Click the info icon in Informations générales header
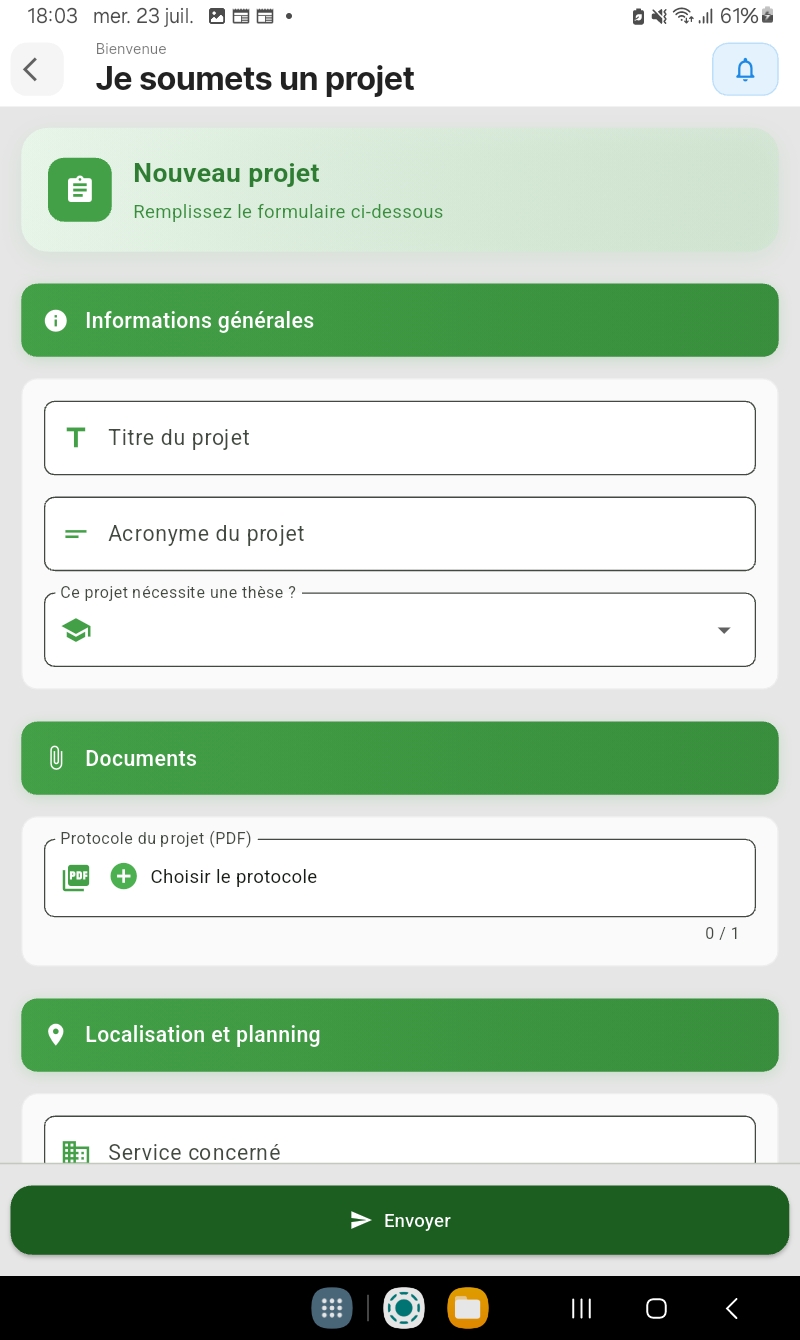Image resolution: width=800 pixels, height=1340 pixels. click(55, 320)
